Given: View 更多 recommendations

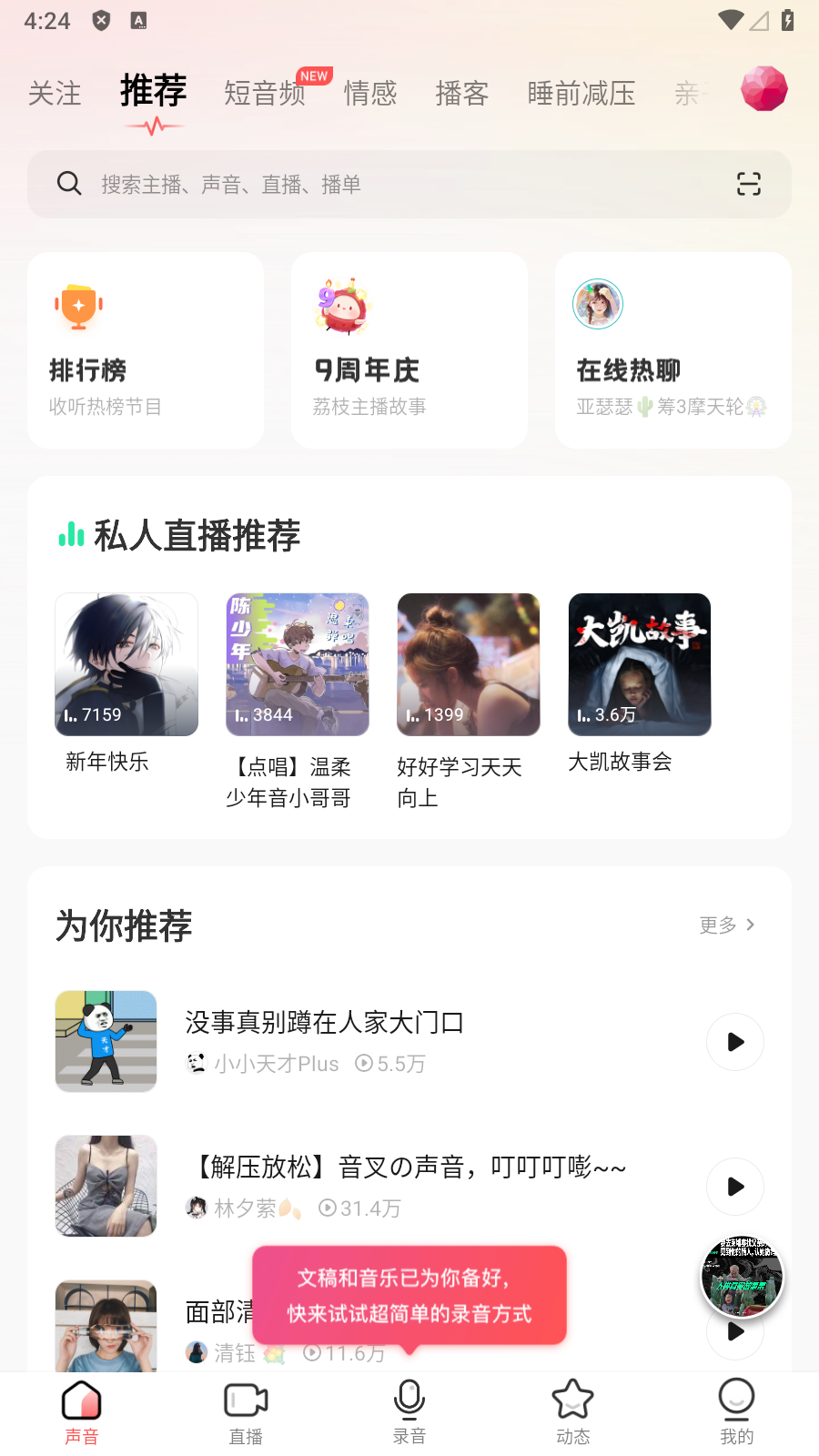Looking at the screenshot, I should click(726, 925).
